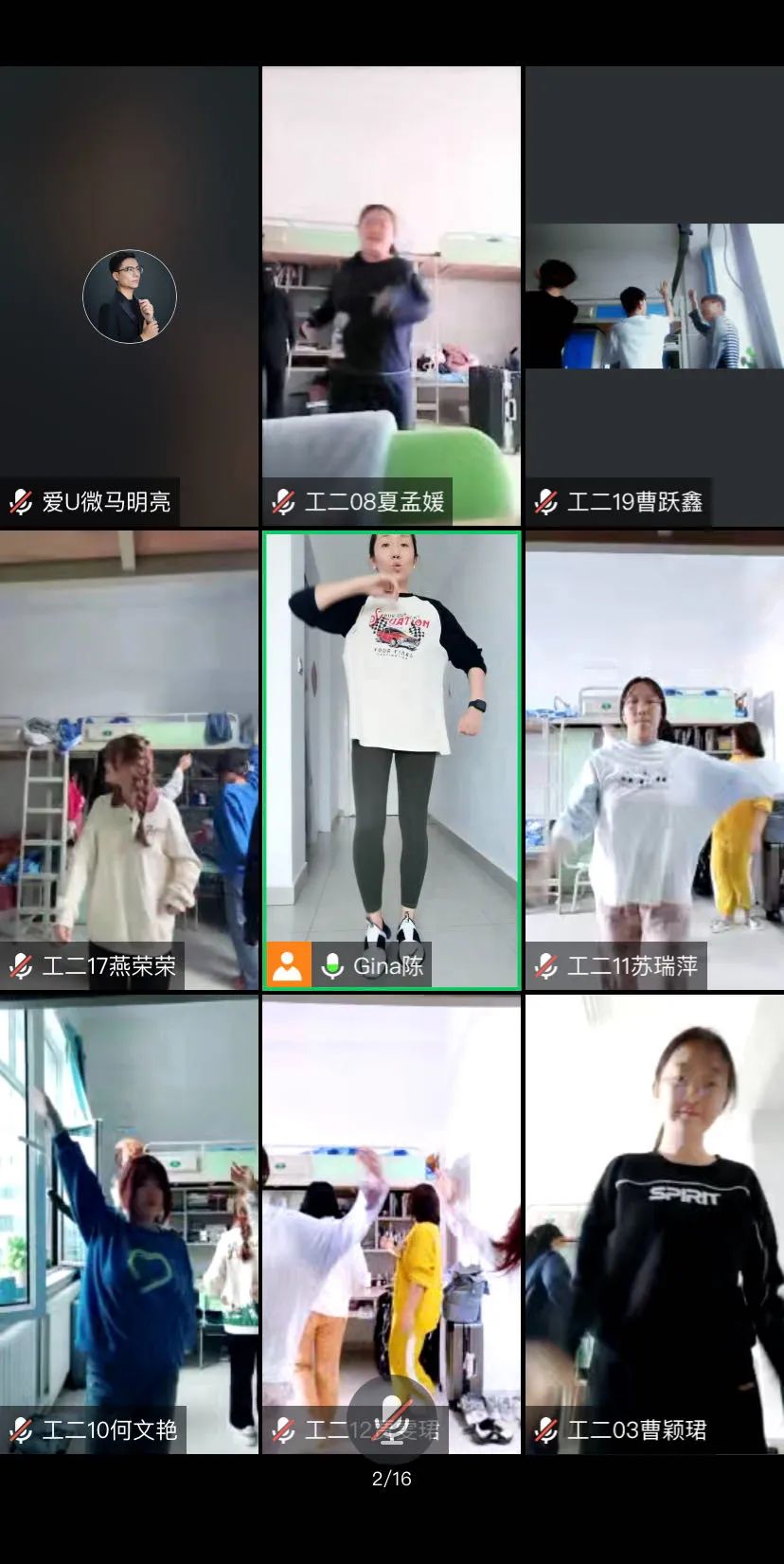Viewport: 784px width, 1564px height.
Task: Tap the video of 工二11苏瑞萍
Action: 654,758
